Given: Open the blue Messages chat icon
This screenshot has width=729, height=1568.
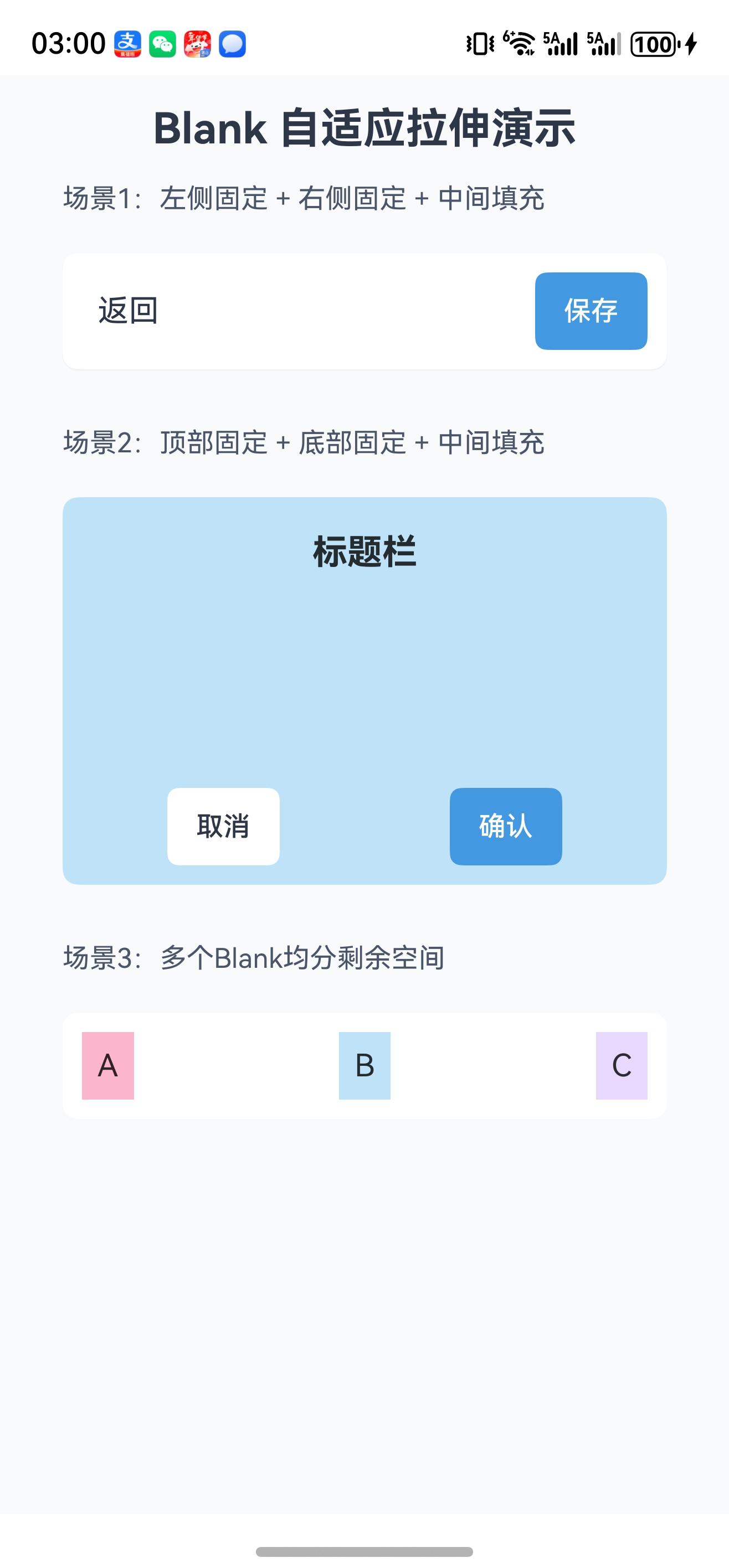Looking at the screenshot, I should coord(234,44).
